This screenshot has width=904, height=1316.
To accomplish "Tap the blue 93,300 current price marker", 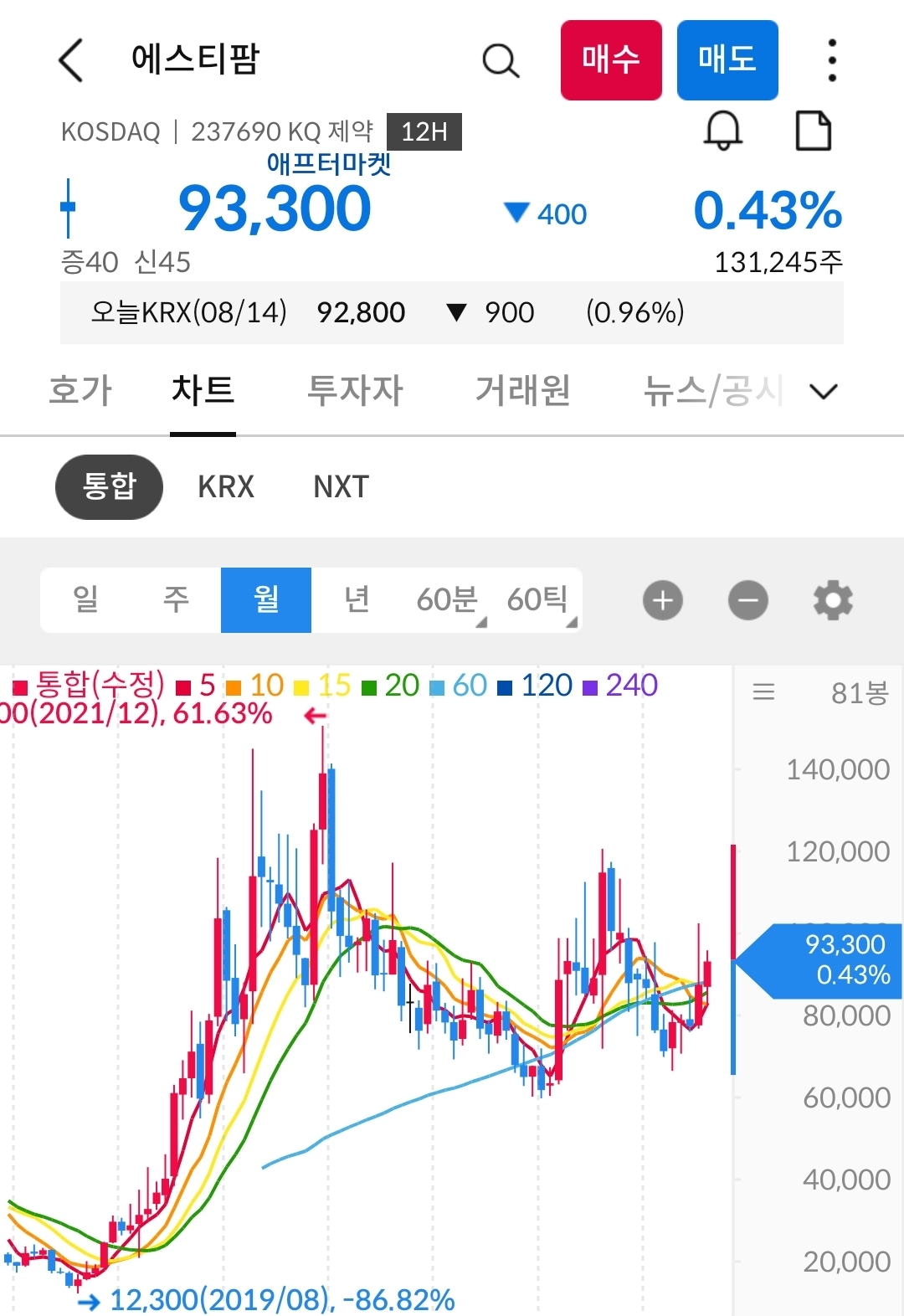I will click(816, 959).
